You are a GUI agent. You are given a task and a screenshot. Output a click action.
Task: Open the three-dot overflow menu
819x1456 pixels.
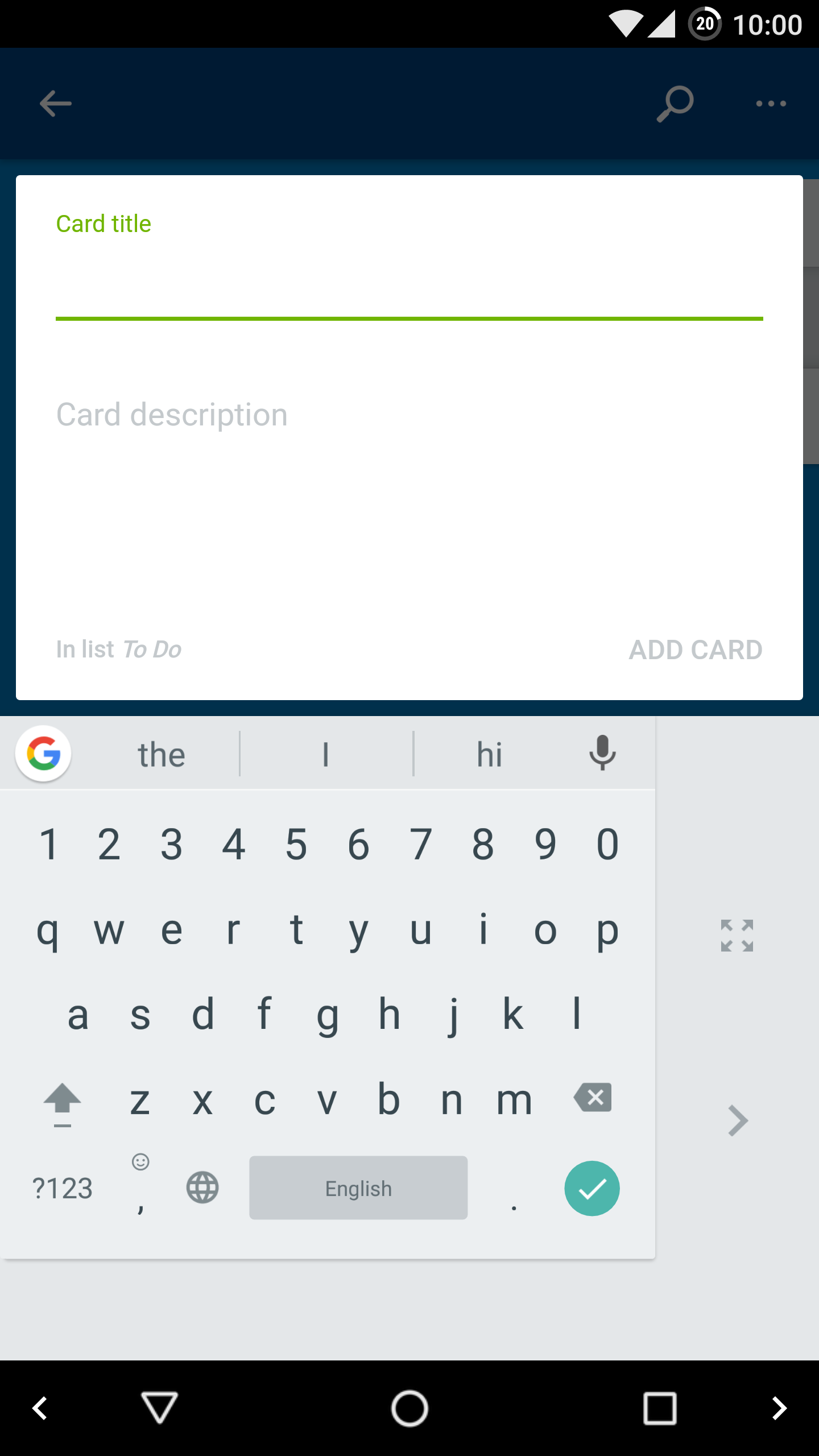(771, 104)
